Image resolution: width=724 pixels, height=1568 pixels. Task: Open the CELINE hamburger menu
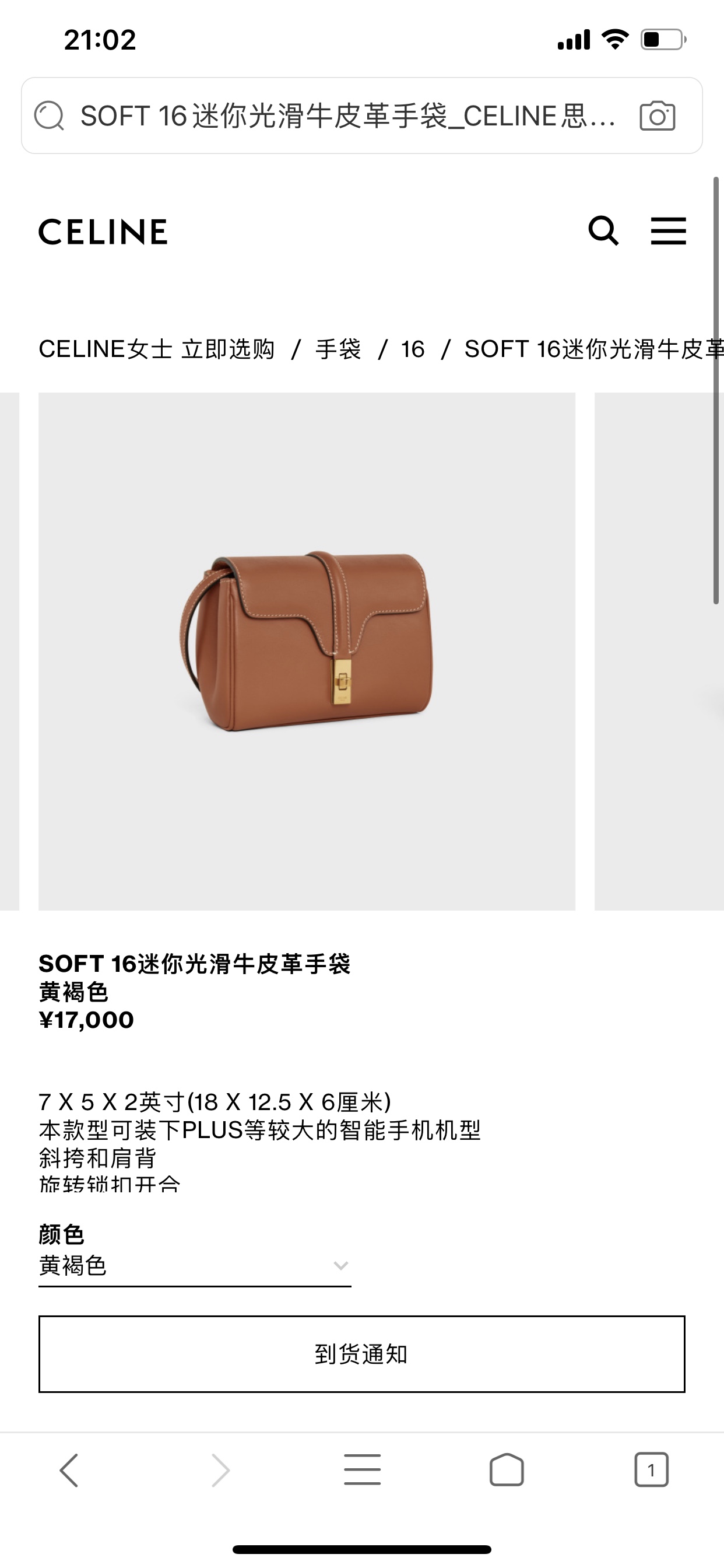(668, 232)
